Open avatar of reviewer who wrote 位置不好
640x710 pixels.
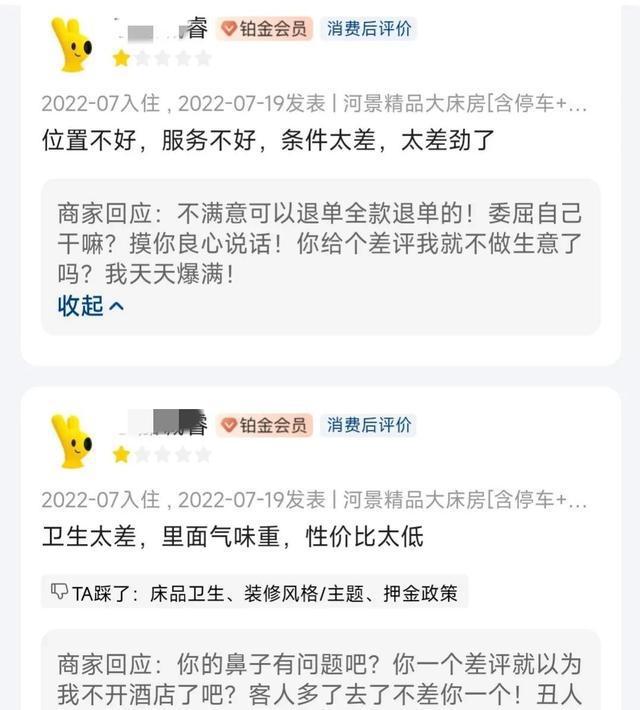(72, 45)
